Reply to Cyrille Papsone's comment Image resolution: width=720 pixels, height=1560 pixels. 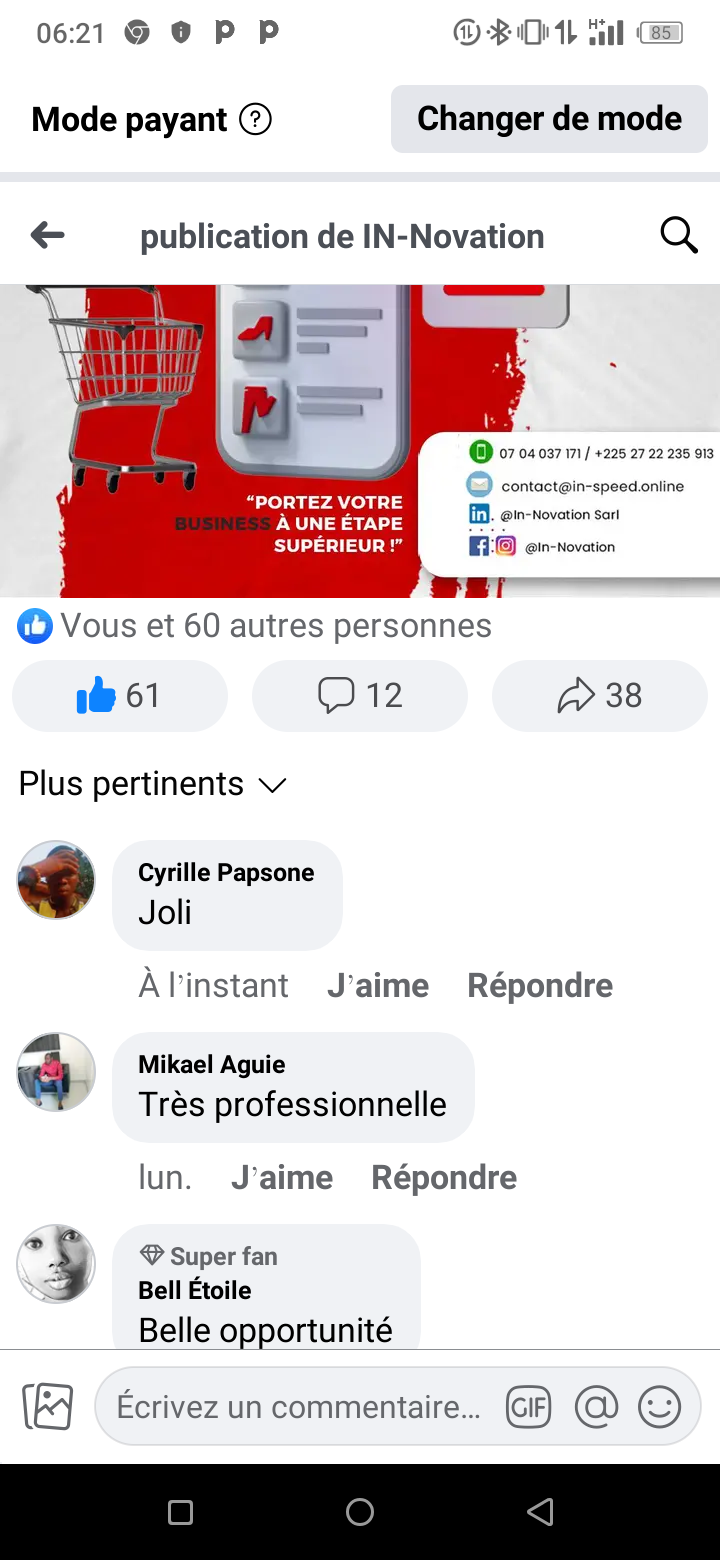tap(540, 986)
